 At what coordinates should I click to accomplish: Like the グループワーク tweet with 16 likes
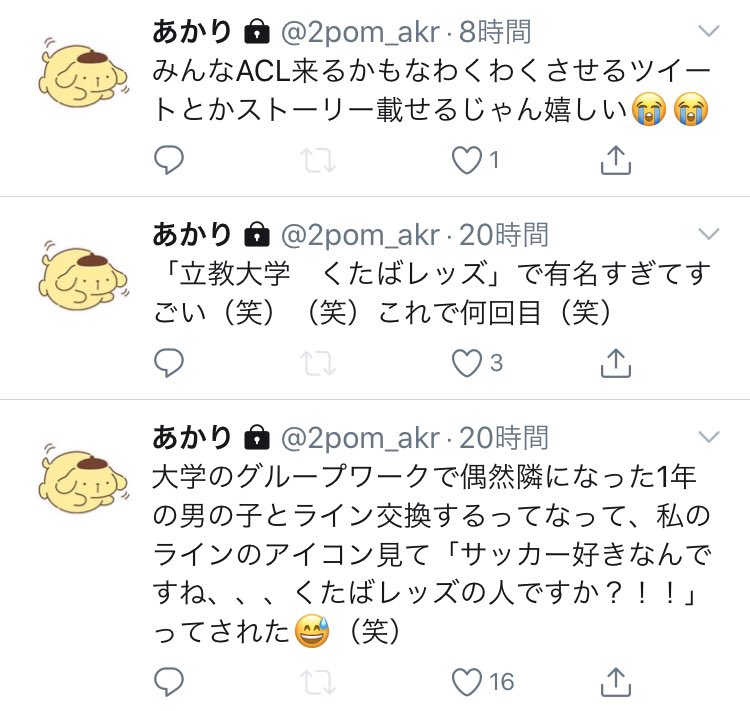467,681
